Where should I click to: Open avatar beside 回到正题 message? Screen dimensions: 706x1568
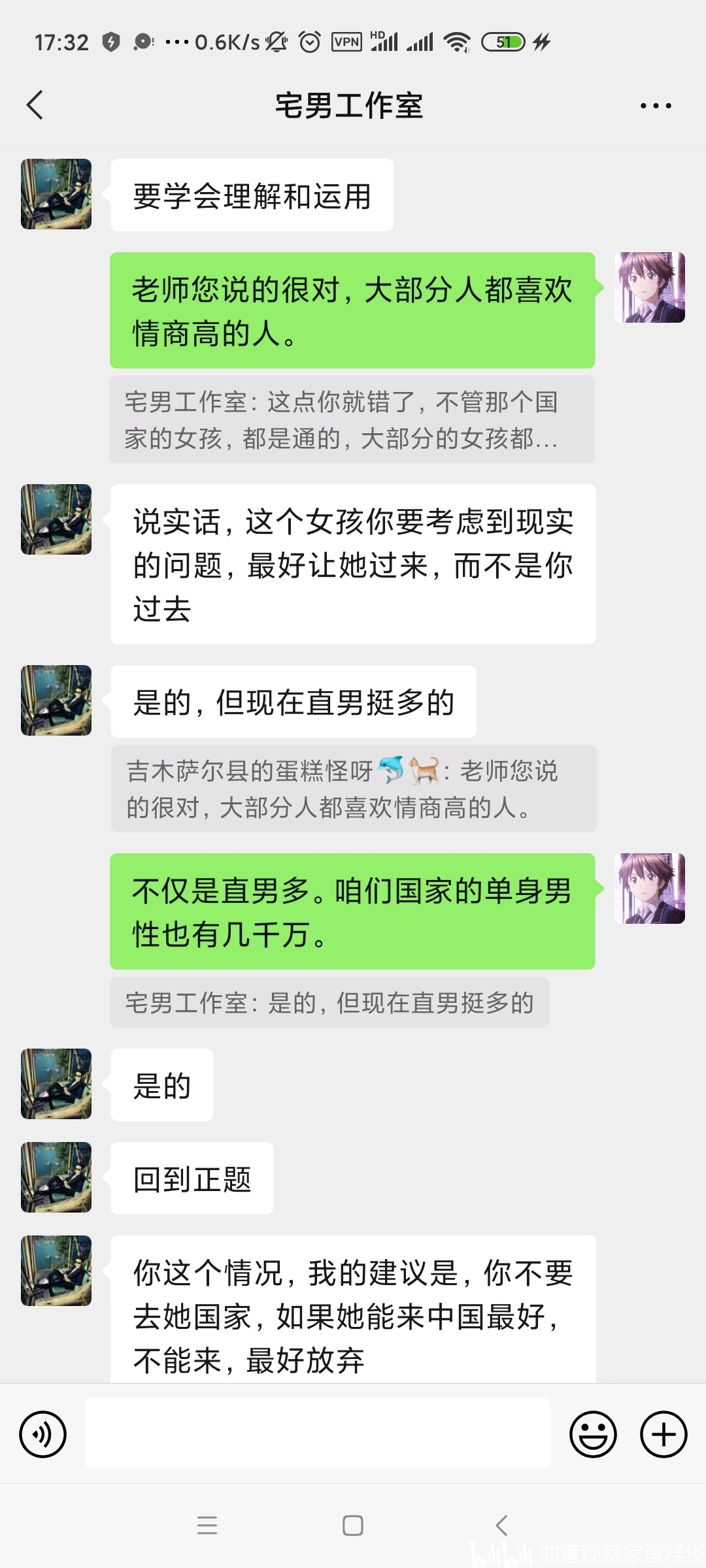(x=56, y=1177)
